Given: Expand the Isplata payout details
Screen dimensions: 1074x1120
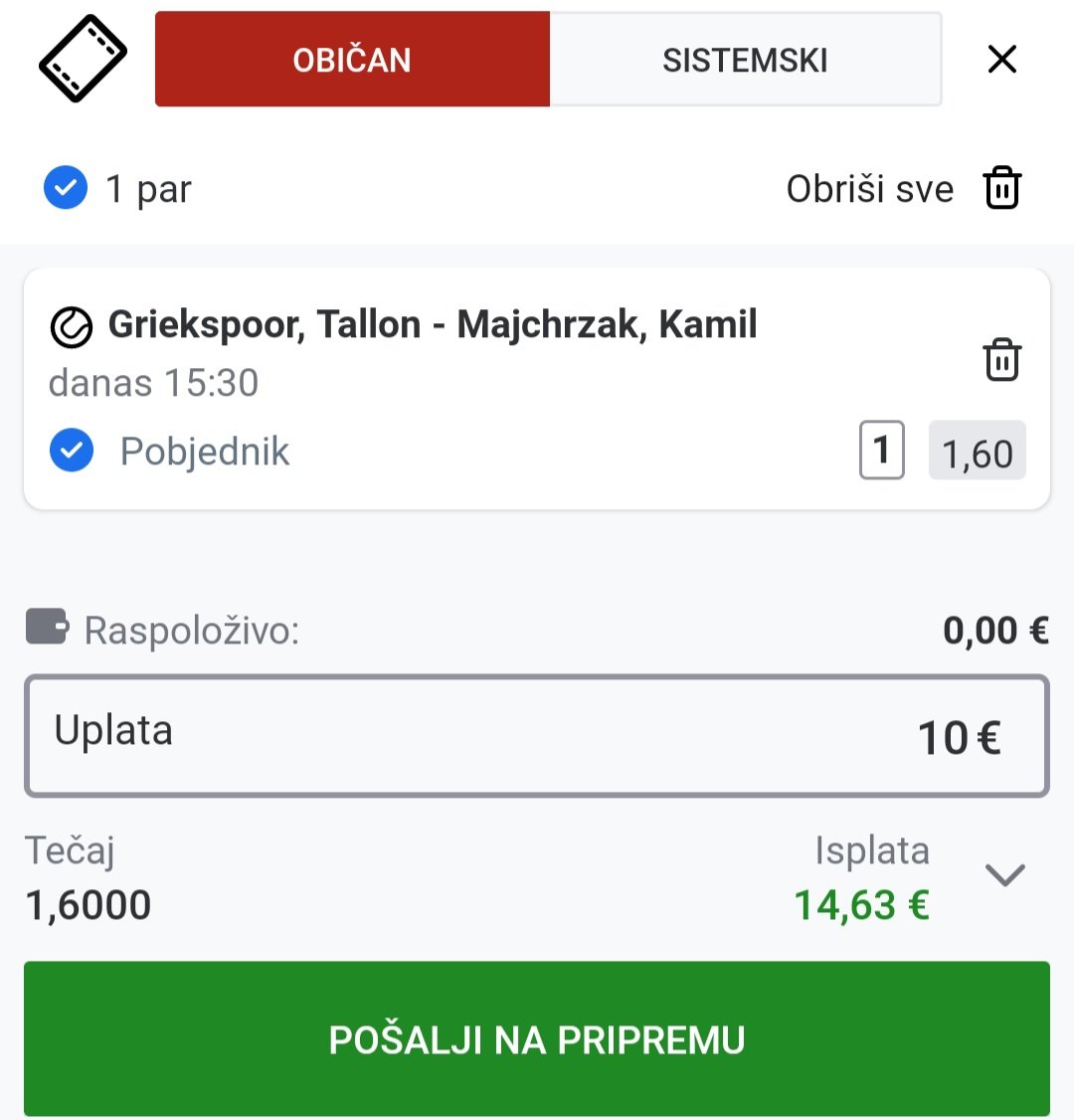Looking at the screenshot, I should [1004, 875].
